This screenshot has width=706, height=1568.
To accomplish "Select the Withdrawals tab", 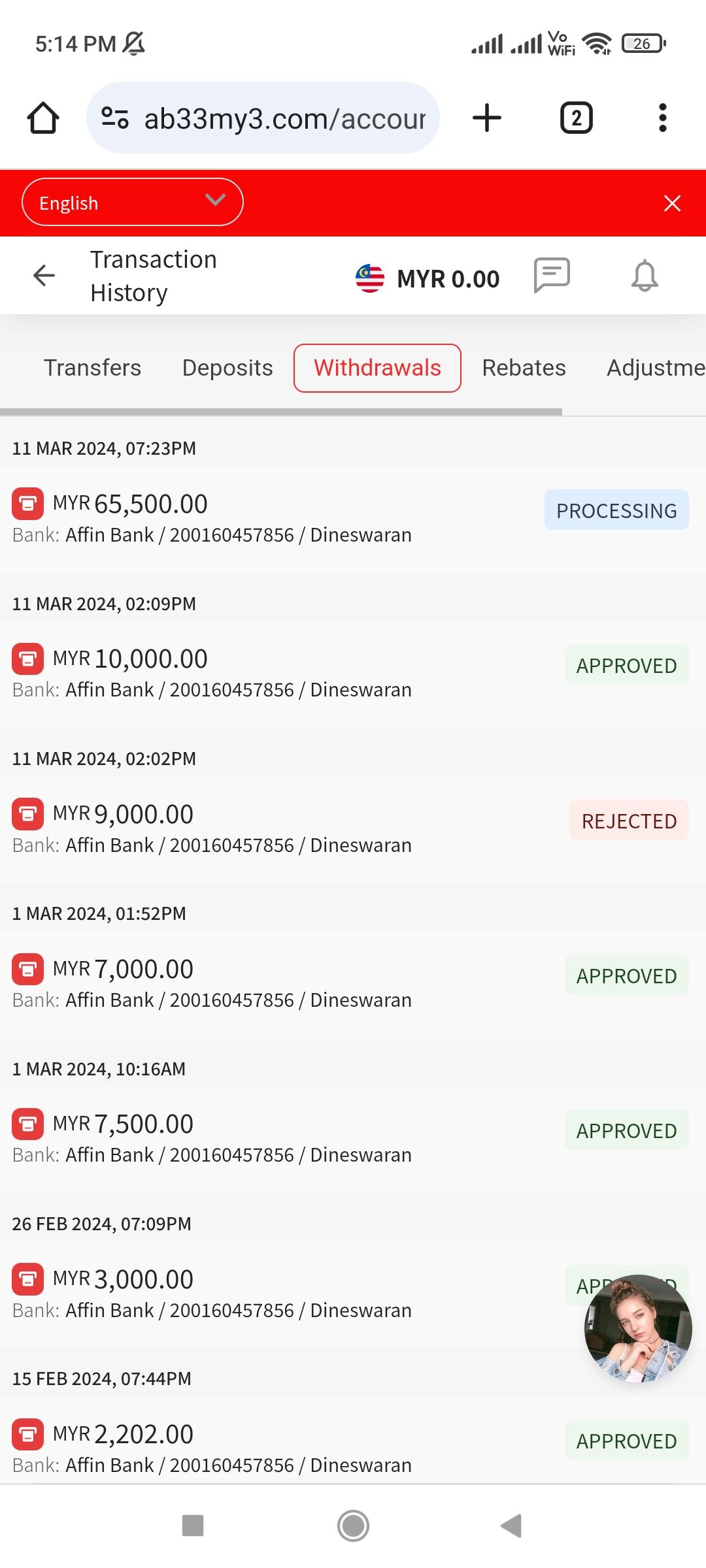I will (x=377, y=368).
